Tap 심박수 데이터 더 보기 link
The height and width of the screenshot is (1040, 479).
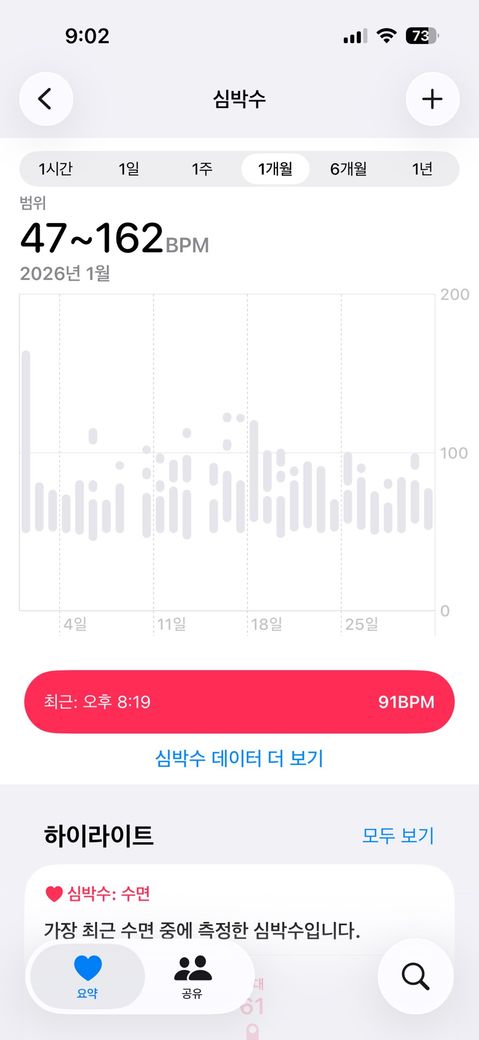point(240,758)
